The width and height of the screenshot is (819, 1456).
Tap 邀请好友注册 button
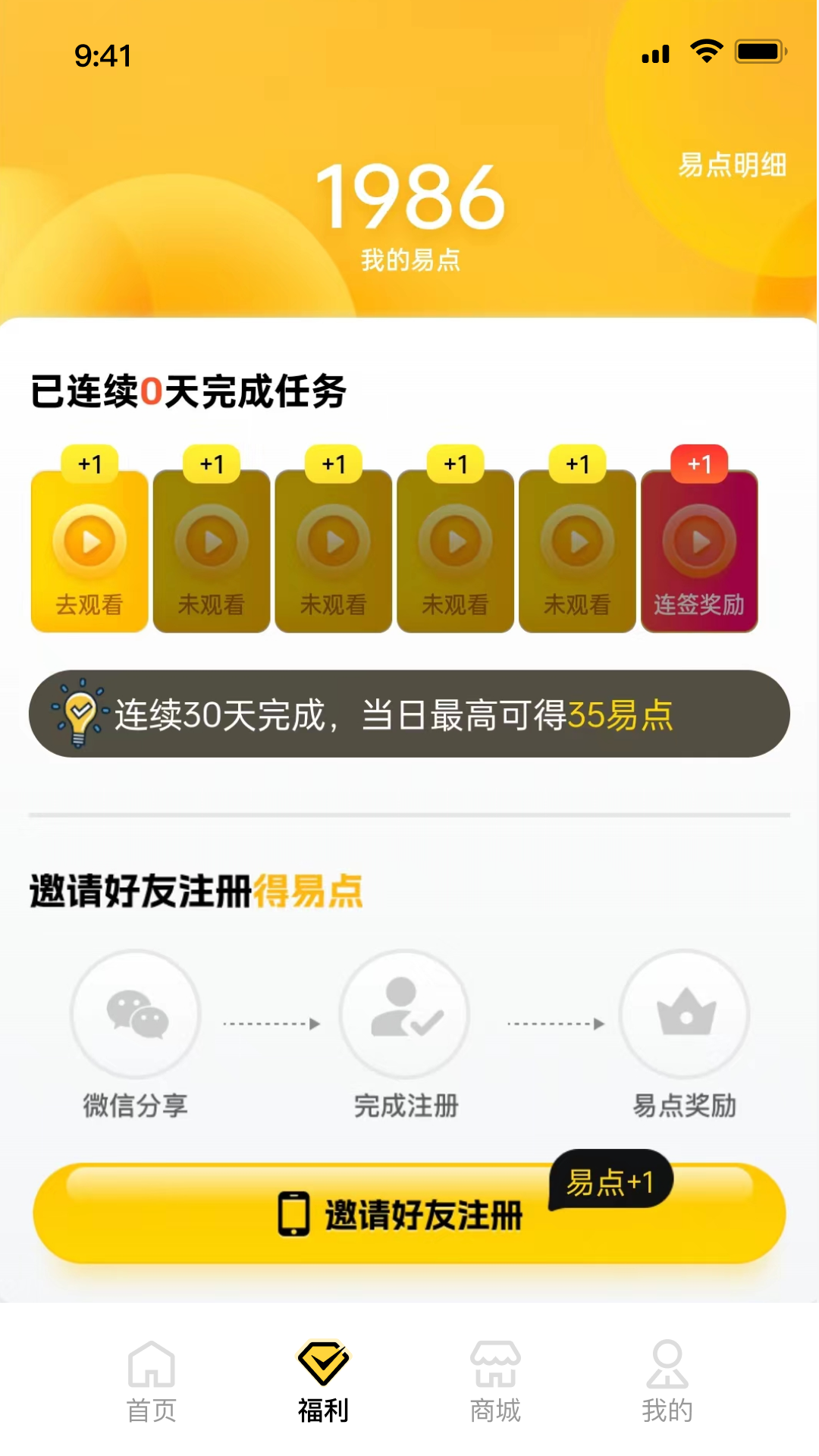coord(409,1213)
